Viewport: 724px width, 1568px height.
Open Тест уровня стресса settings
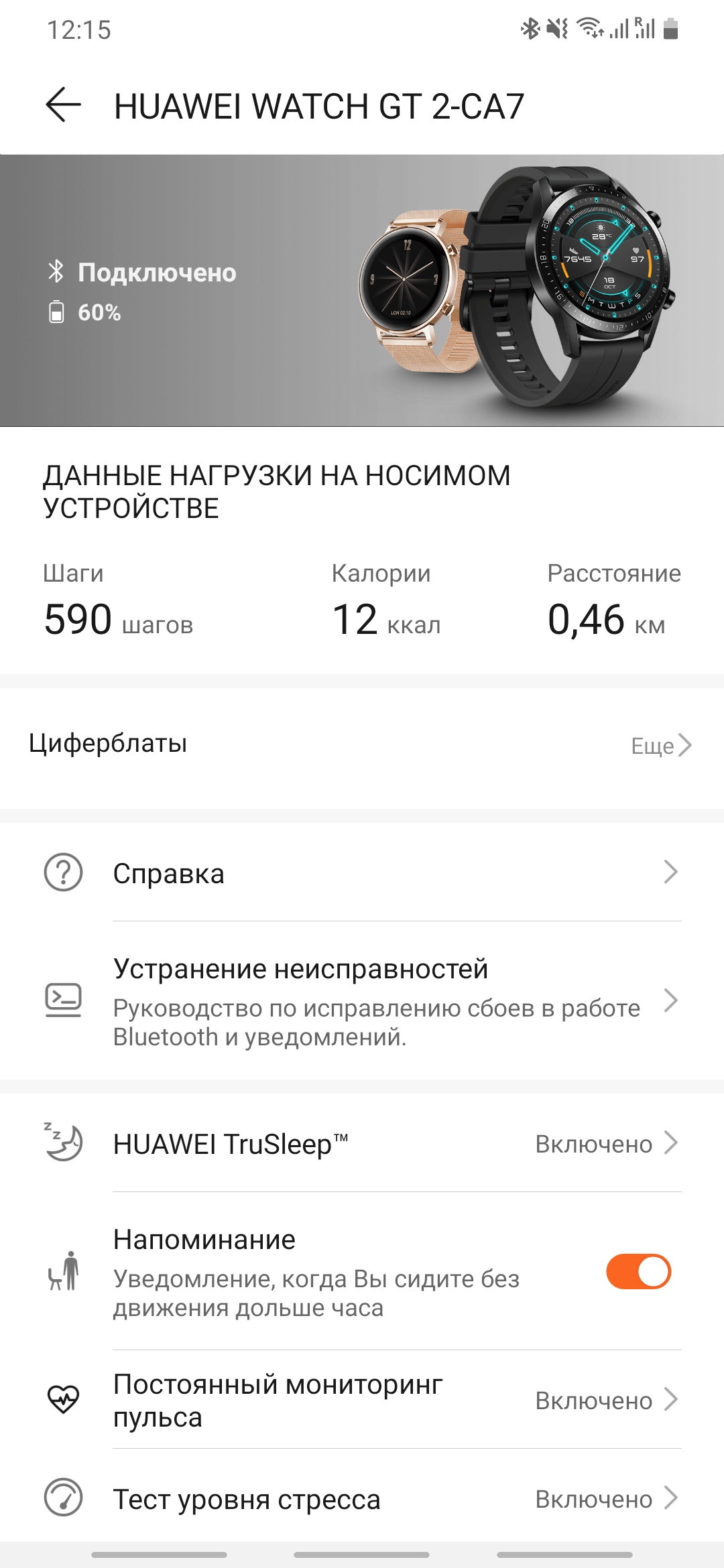(x=362, y=1499)
